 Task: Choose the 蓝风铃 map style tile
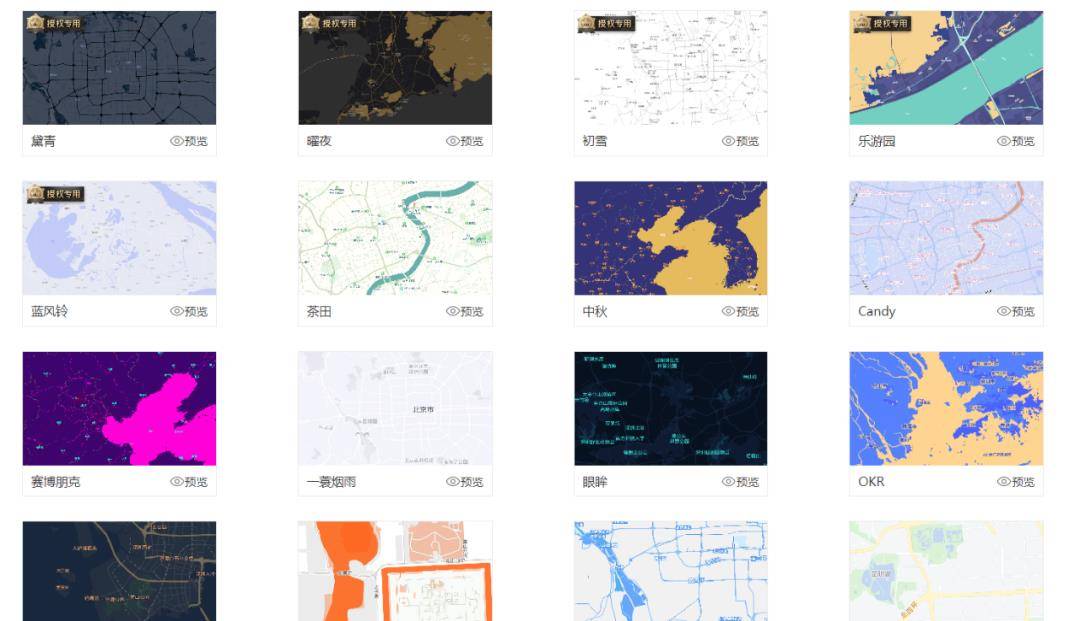coord(119,238)
